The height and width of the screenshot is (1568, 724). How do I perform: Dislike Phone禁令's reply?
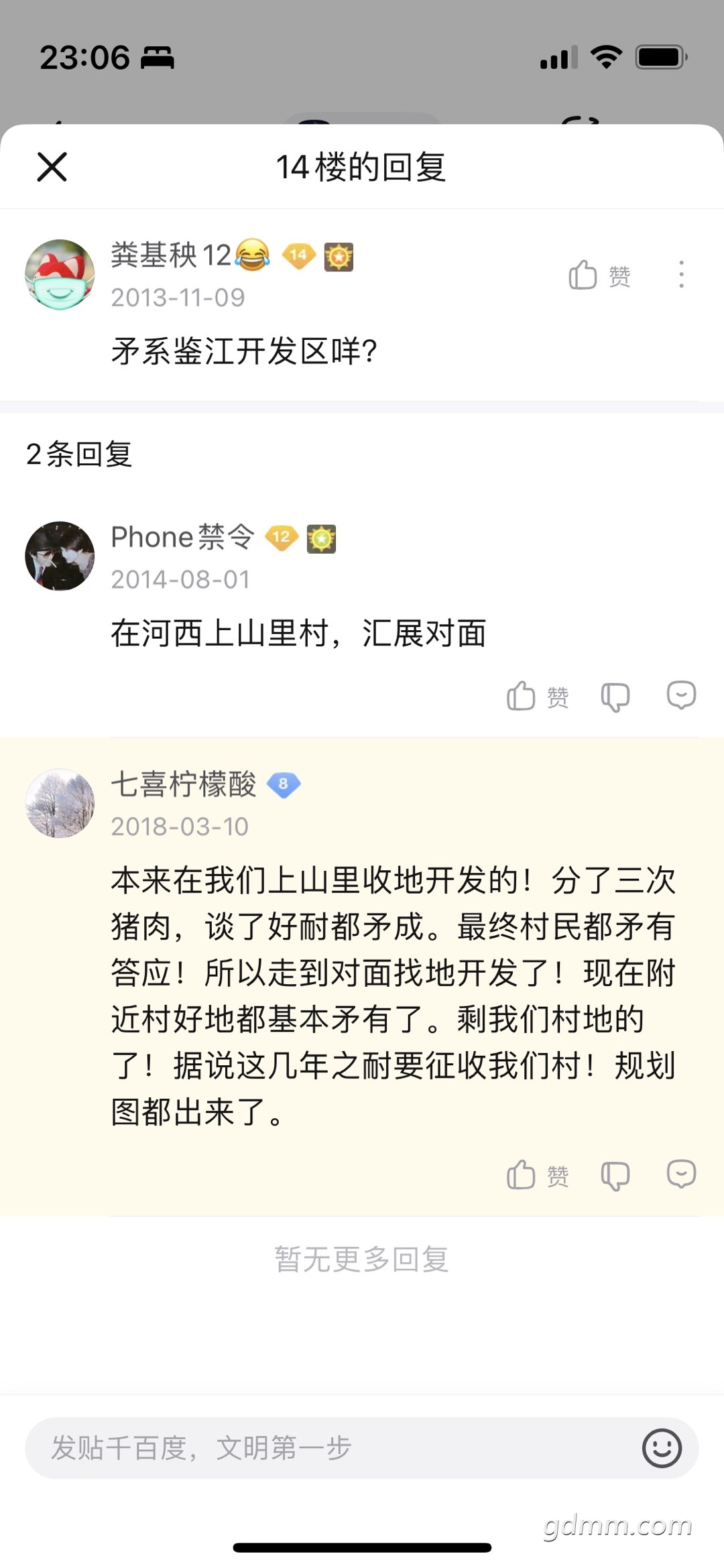coord(615,697)
